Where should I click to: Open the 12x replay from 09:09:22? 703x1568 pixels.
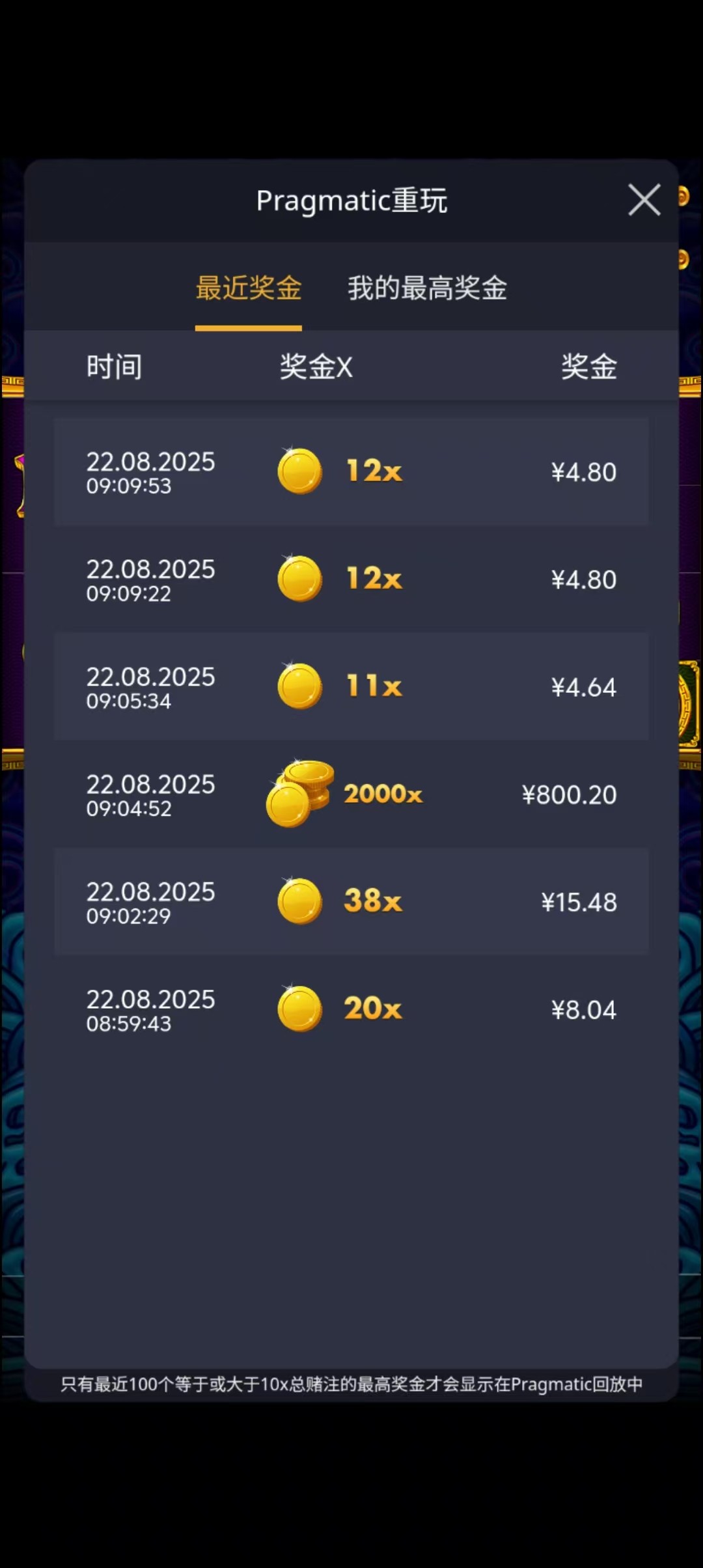point(351,580)
